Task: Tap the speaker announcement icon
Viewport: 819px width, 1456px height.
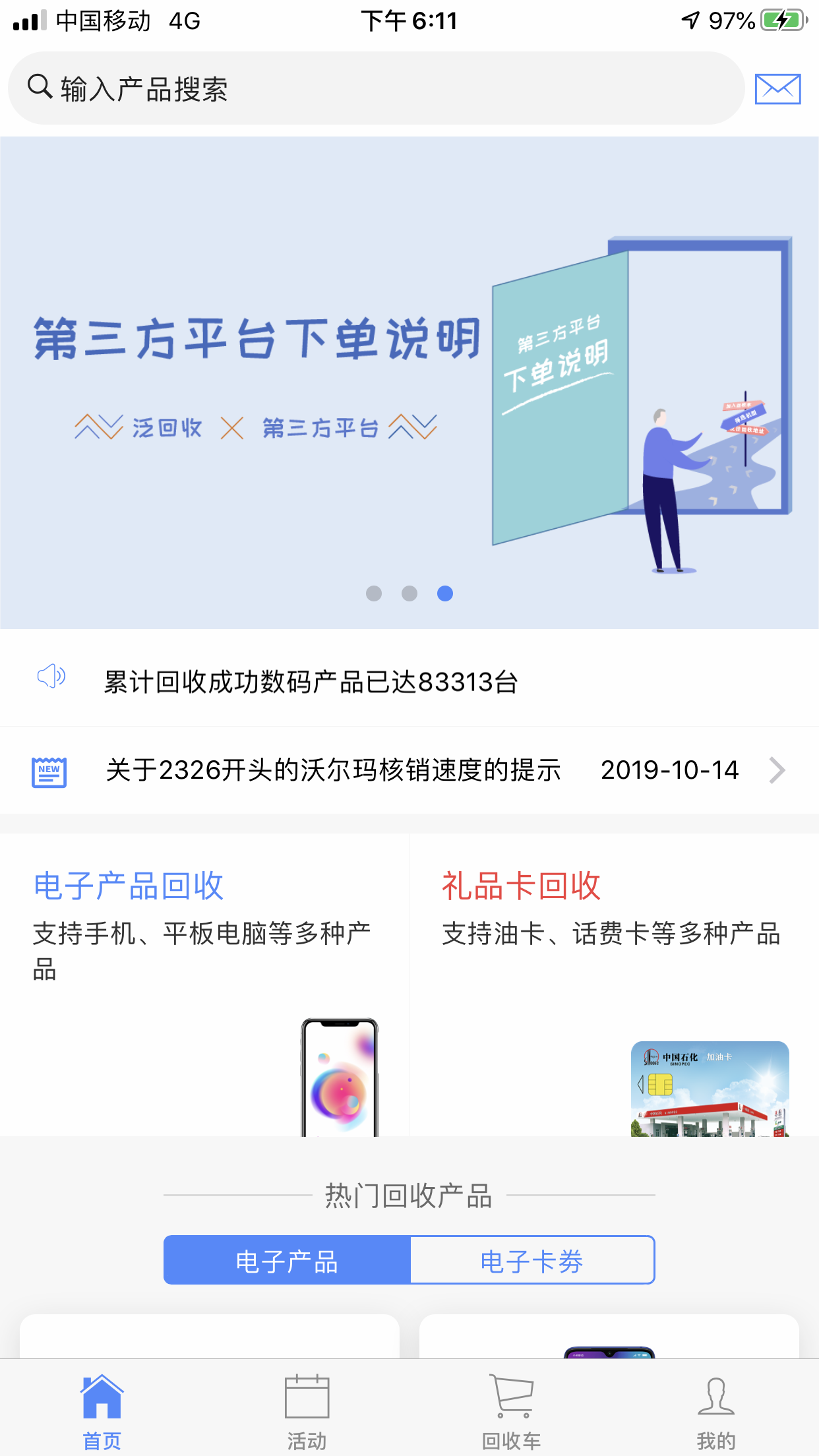Action: 51,678
